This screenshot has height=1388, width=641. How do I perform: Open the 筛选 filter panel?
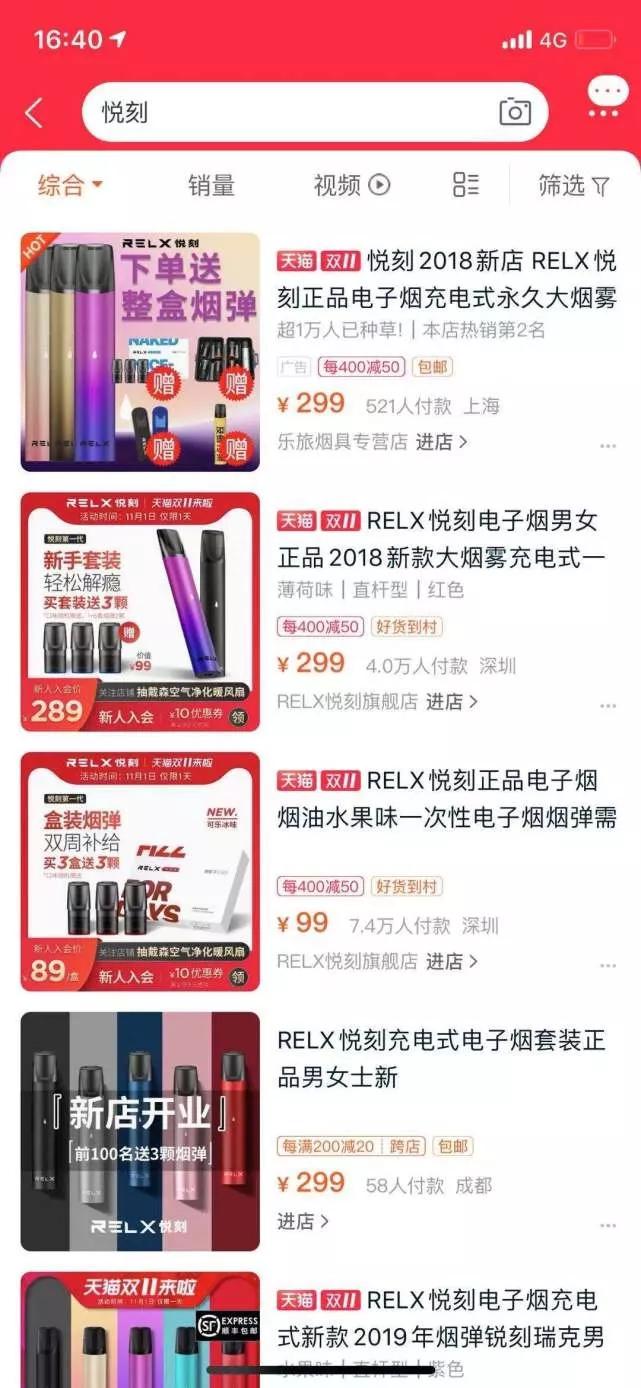[574, 185]
